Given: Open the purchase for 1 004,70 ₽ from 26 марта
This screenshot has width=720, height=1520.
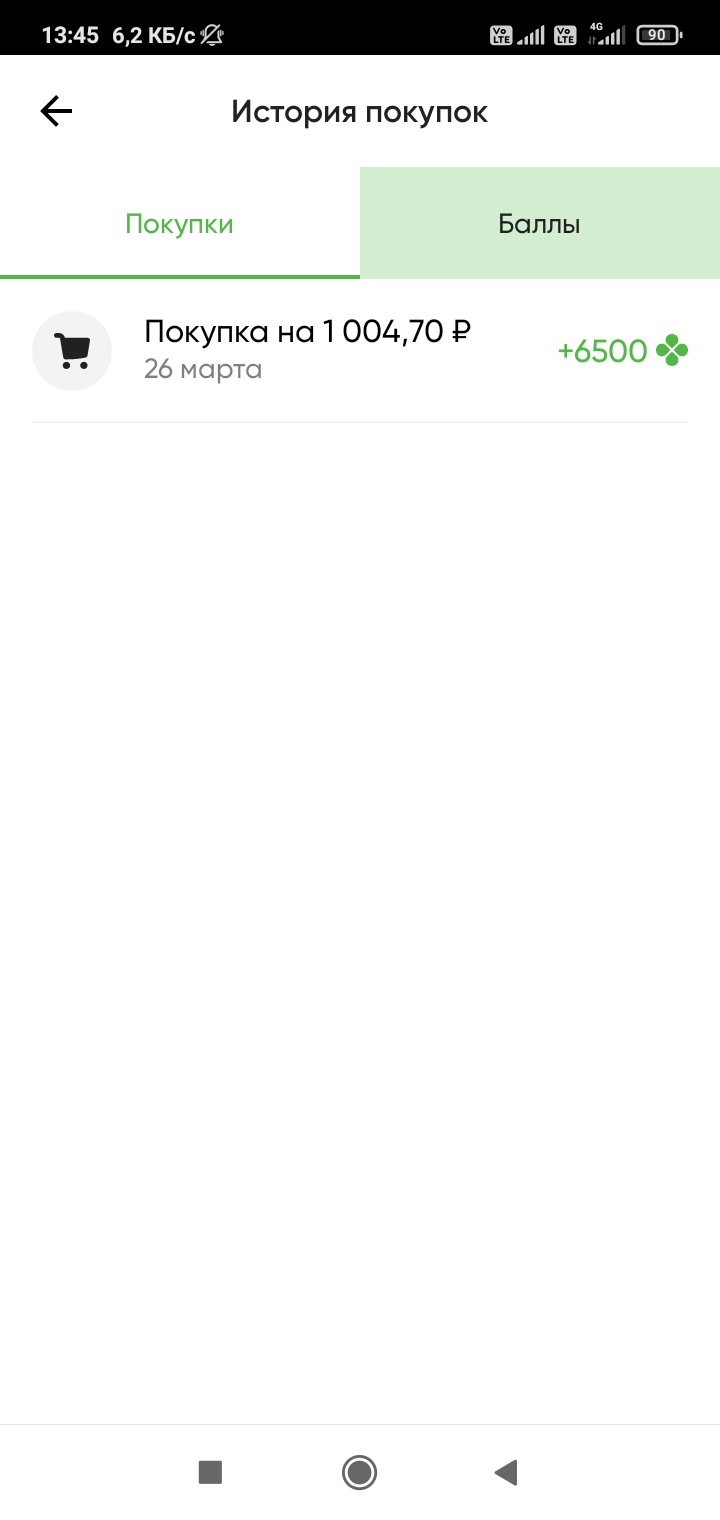Looking at the screenshot, I should click(x=360, y=351).
